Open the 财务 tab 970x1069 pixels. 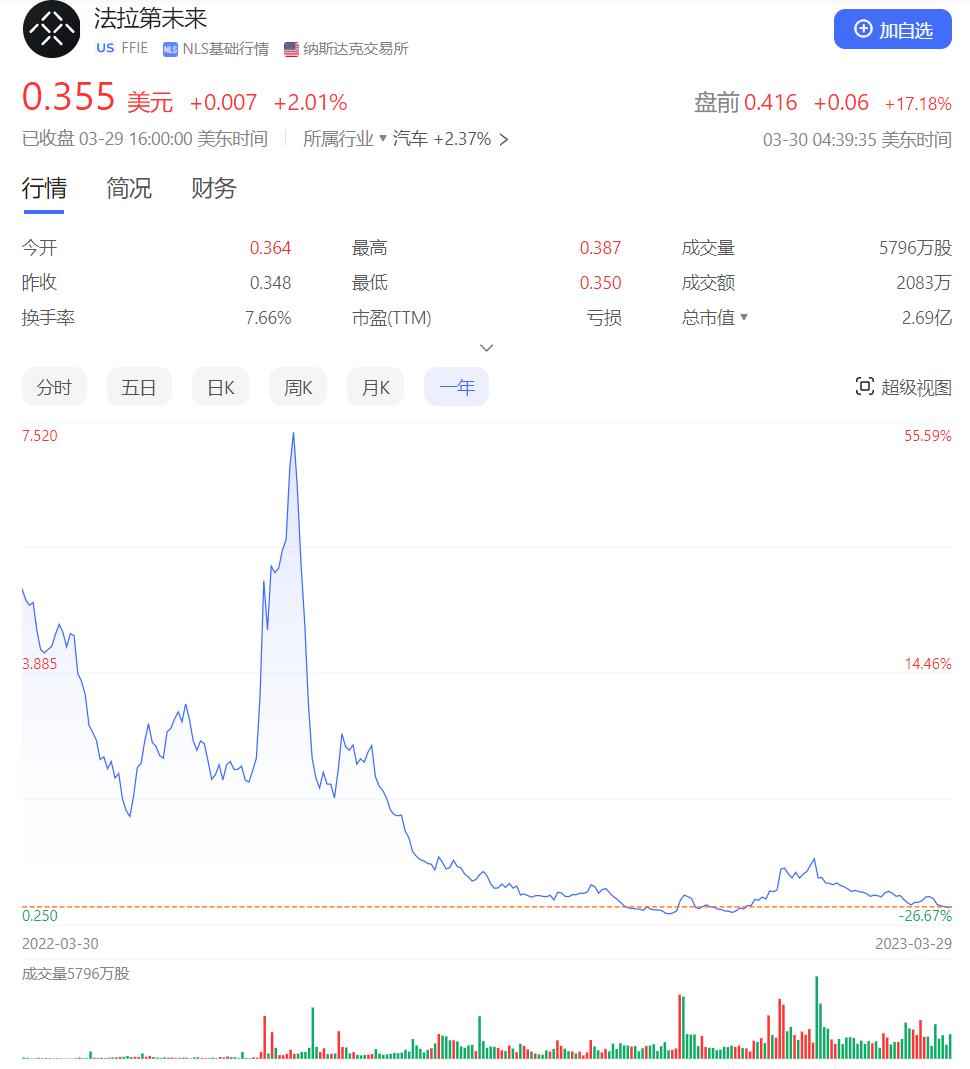213,188
